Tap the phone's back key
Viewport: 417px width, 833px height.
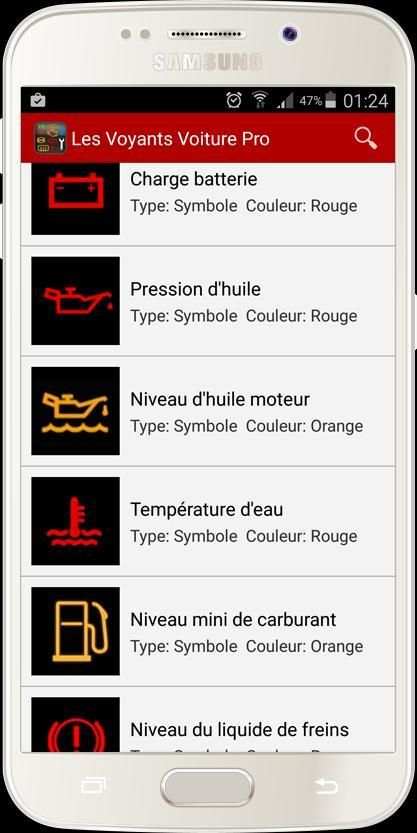pyautogui.click(x=326, y=786)
